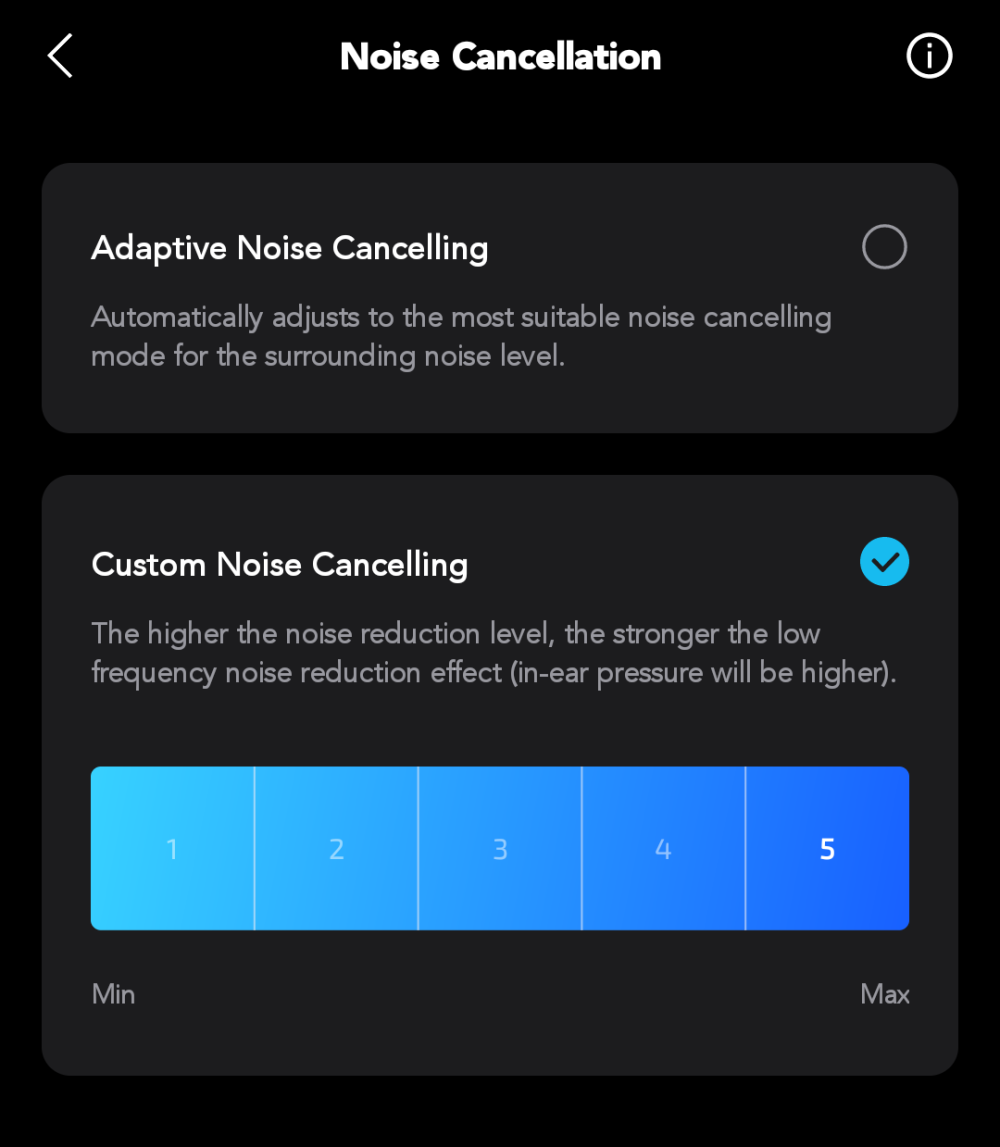
Task: Go back from Noise Cancellation
Action: (x=60, y=56)
